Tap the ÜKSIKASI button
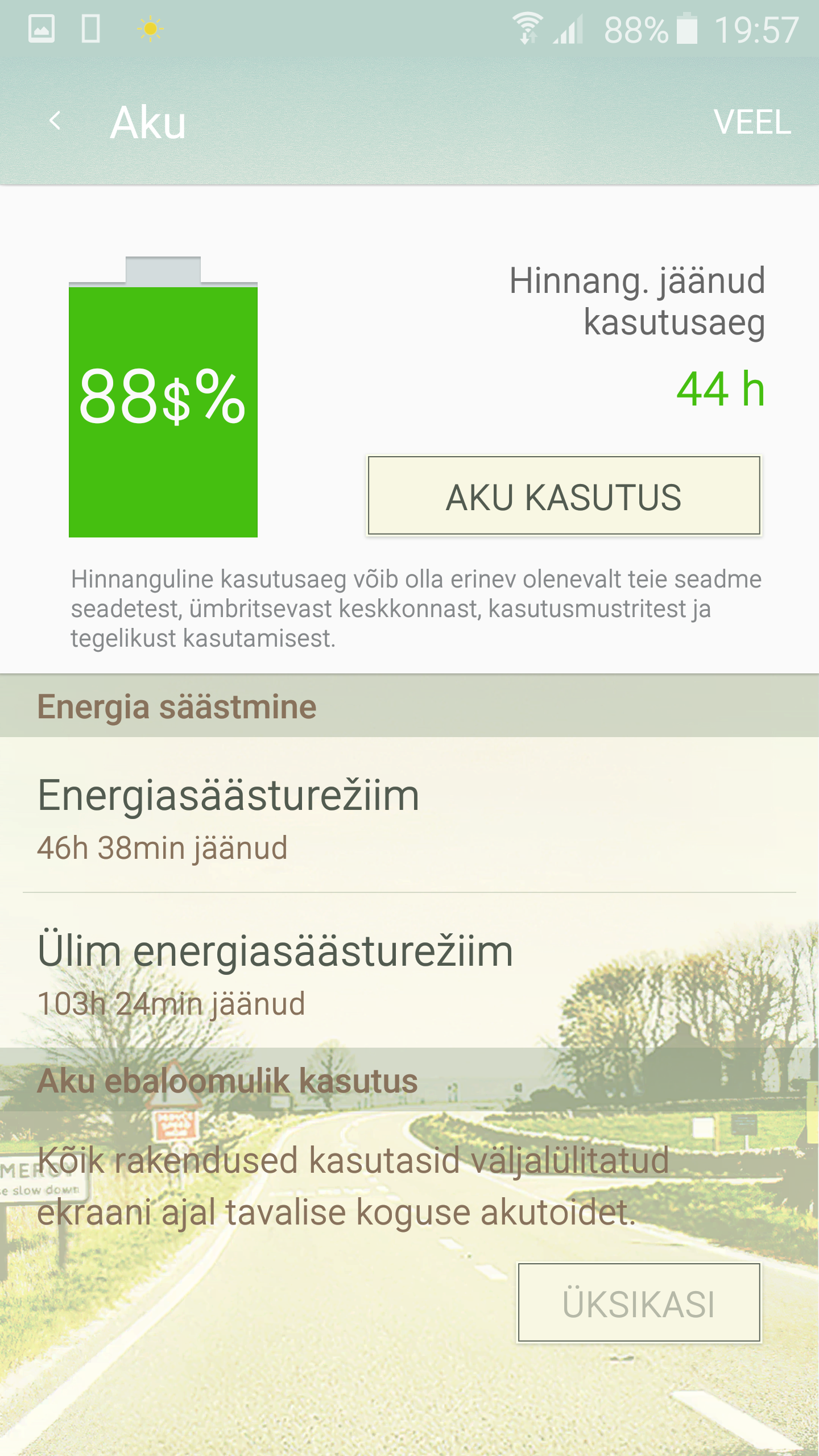This screenshot has width=819, height=1456. click(x=639, y=1302)
